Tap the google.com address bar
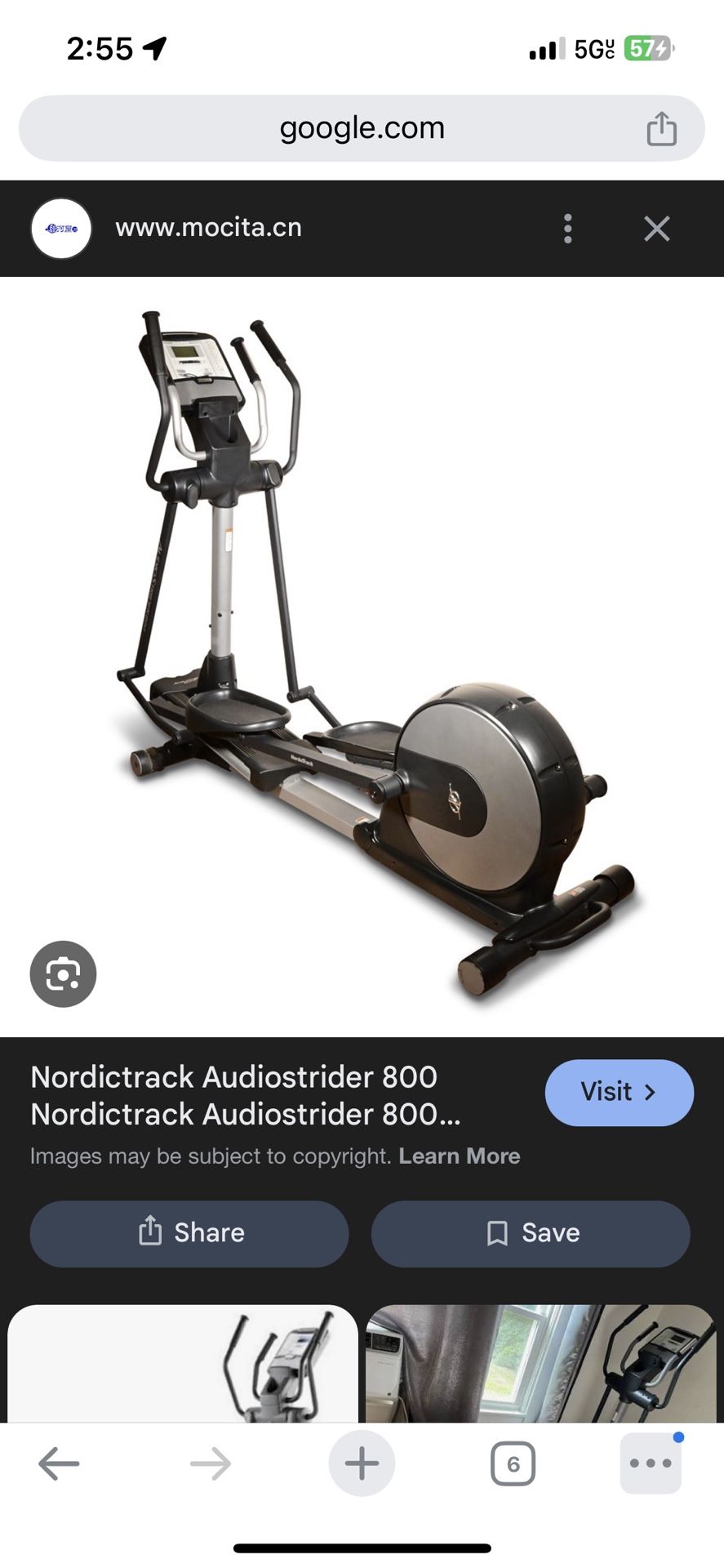The height and width of the screenshot is (1568, 724). click(x=362, y=128)
